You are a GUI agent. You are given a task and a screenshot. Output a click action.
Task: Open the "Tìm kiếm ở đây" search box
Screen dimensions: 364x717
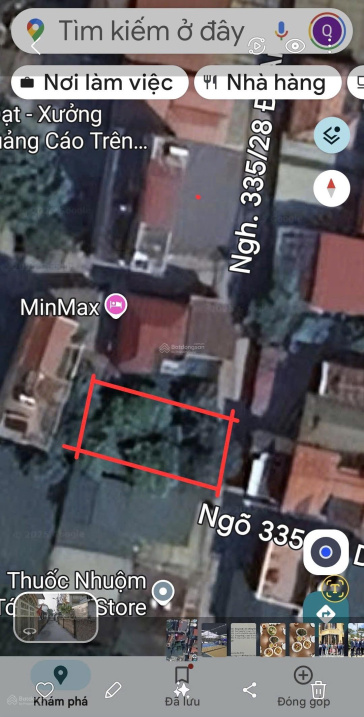pos(151,31)
